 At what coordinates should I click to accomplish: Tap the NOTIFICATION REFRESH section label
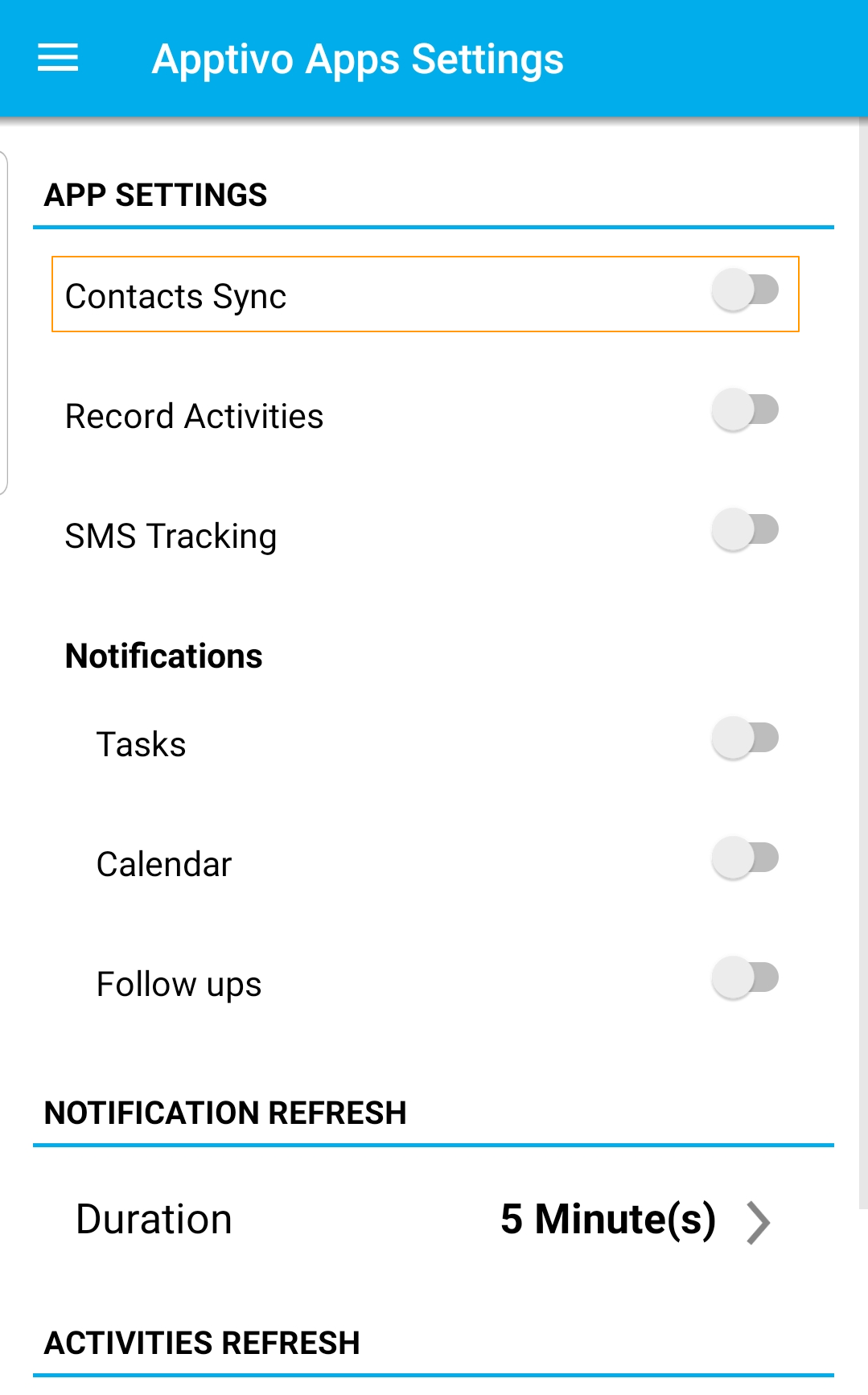point(226,1113)
